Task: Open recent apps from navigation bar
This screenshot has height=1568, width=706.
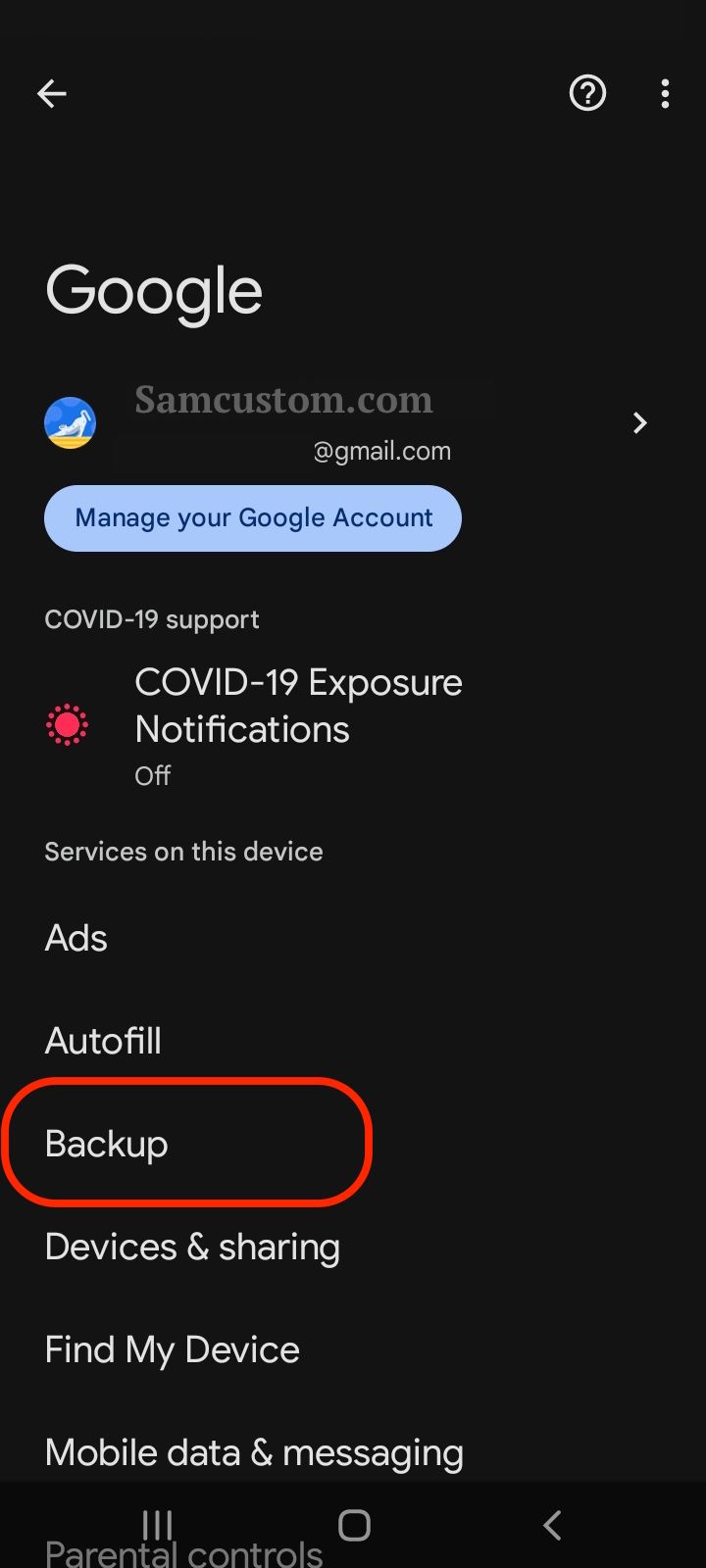Action: click(x=157, y=1525)
